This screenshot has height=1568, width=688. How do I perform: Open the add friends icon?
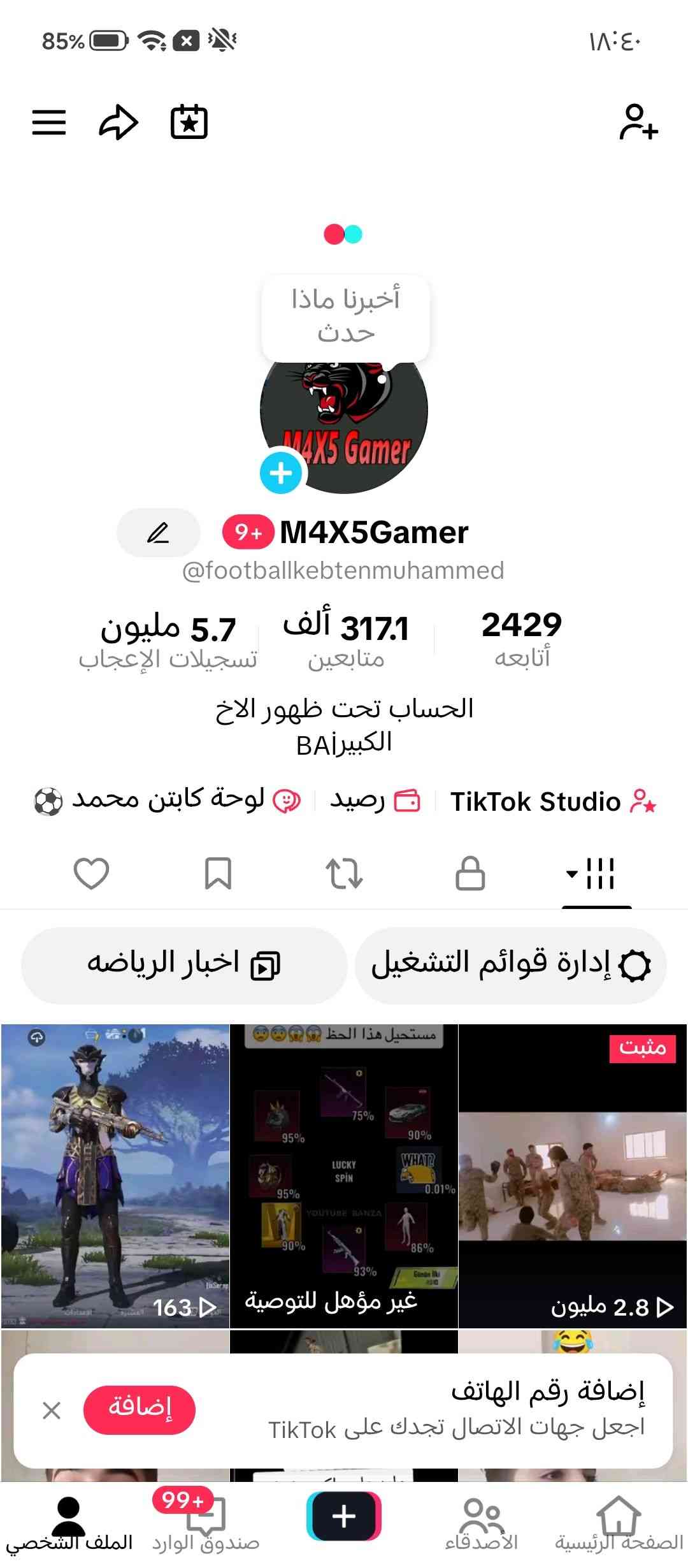638,122
